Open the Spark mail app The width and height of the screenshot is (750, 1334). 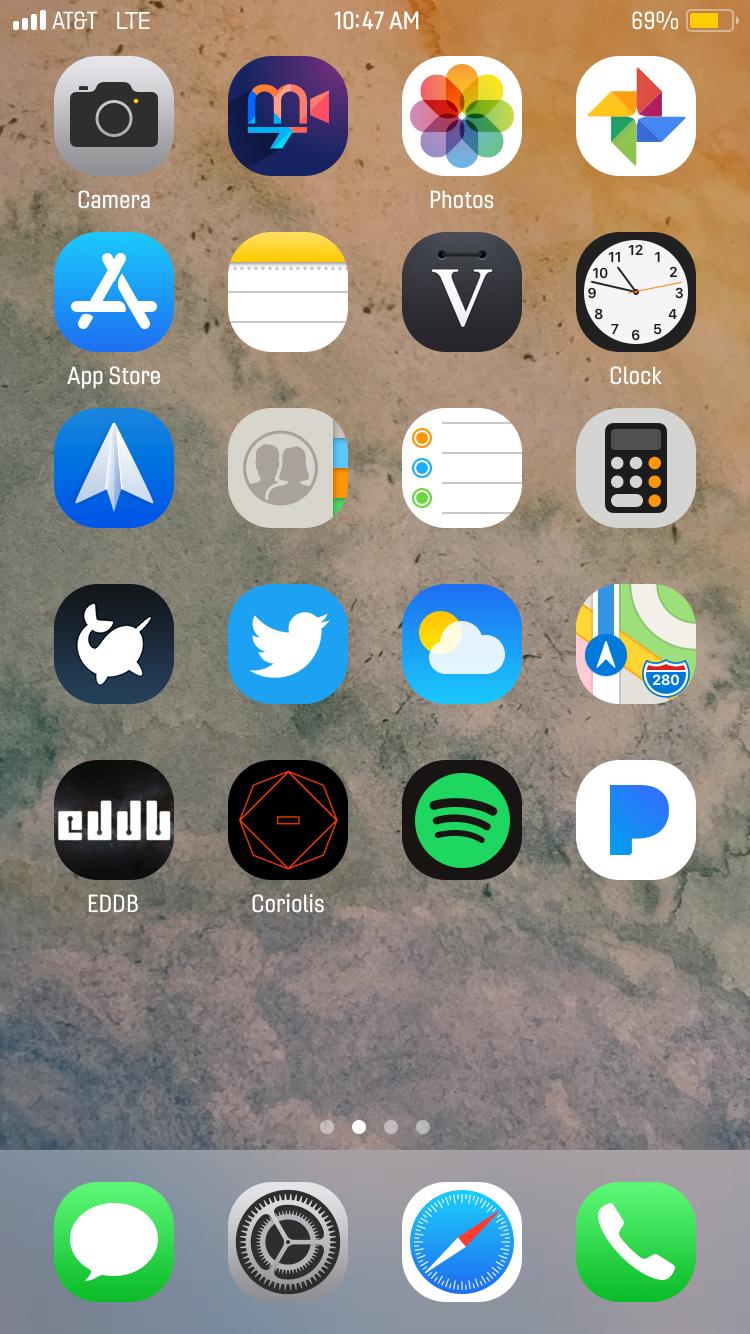(x=114, y=468)
